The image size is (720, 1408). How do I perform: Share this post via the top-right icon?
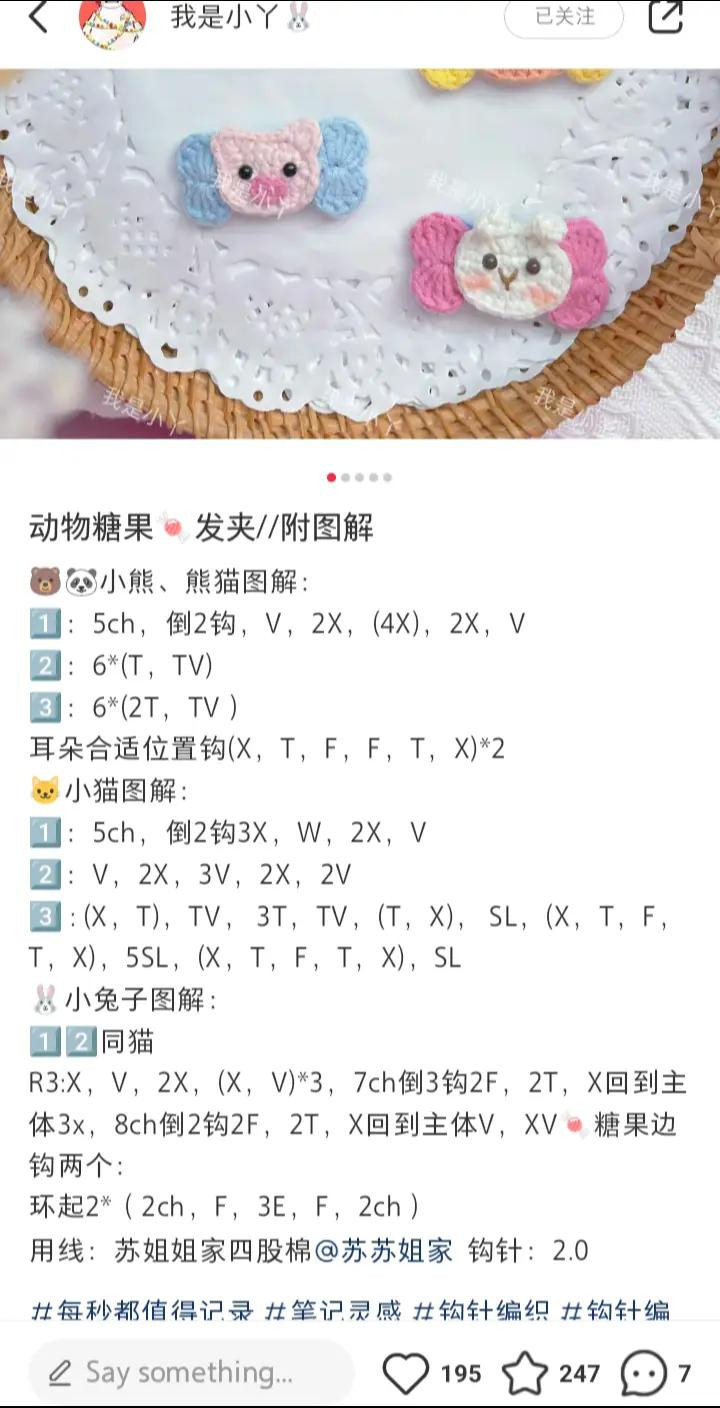tap(666, 16)
